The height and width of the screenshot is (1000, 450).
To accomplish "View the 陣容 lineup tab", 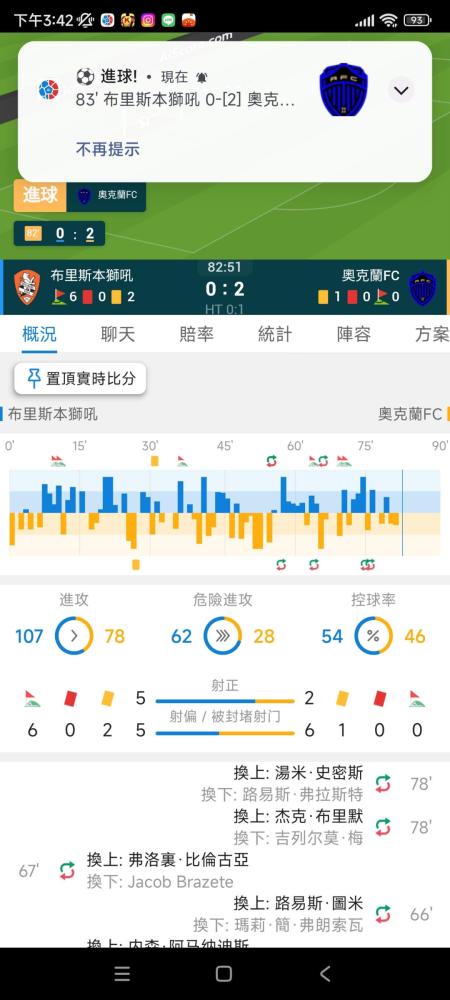I will pos(354,334).
